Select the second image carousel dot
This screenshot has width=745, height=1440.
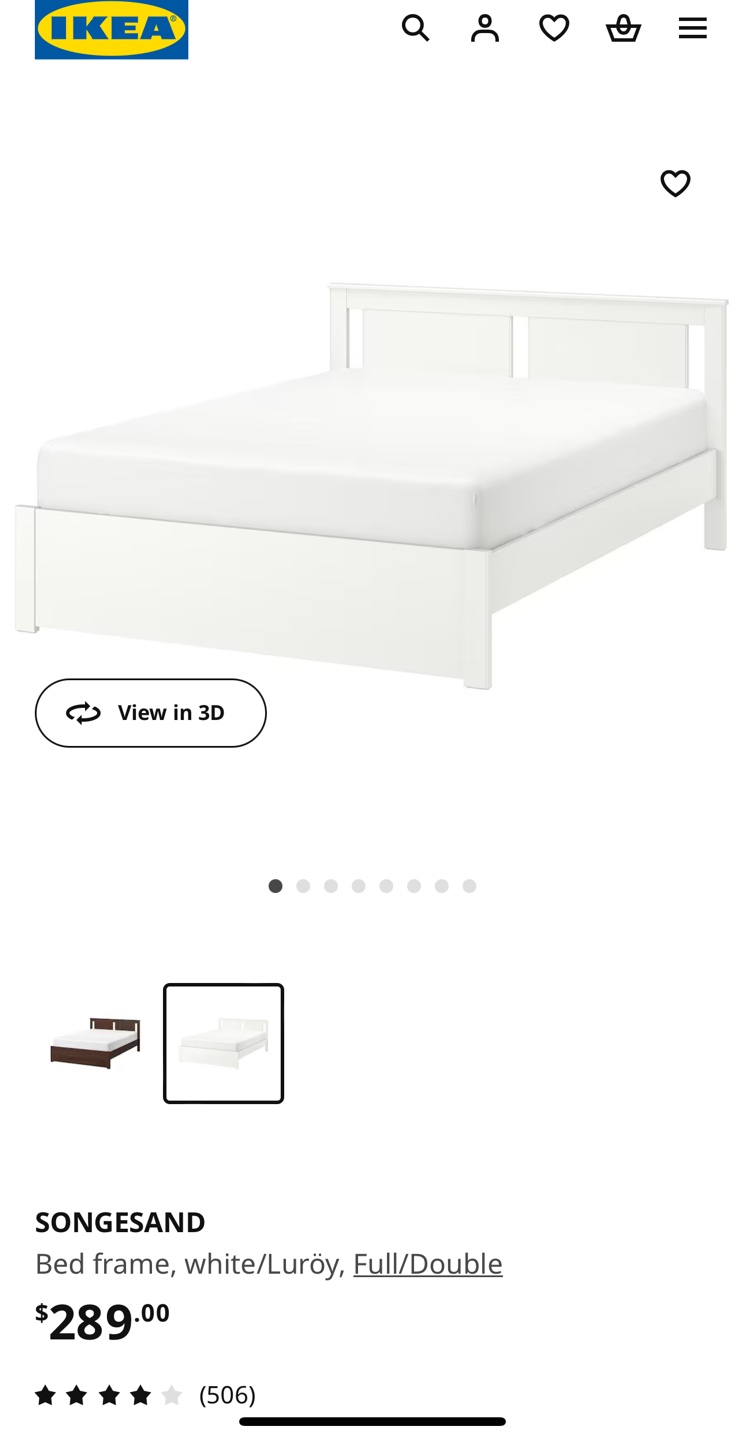click(x=303, y=885)
